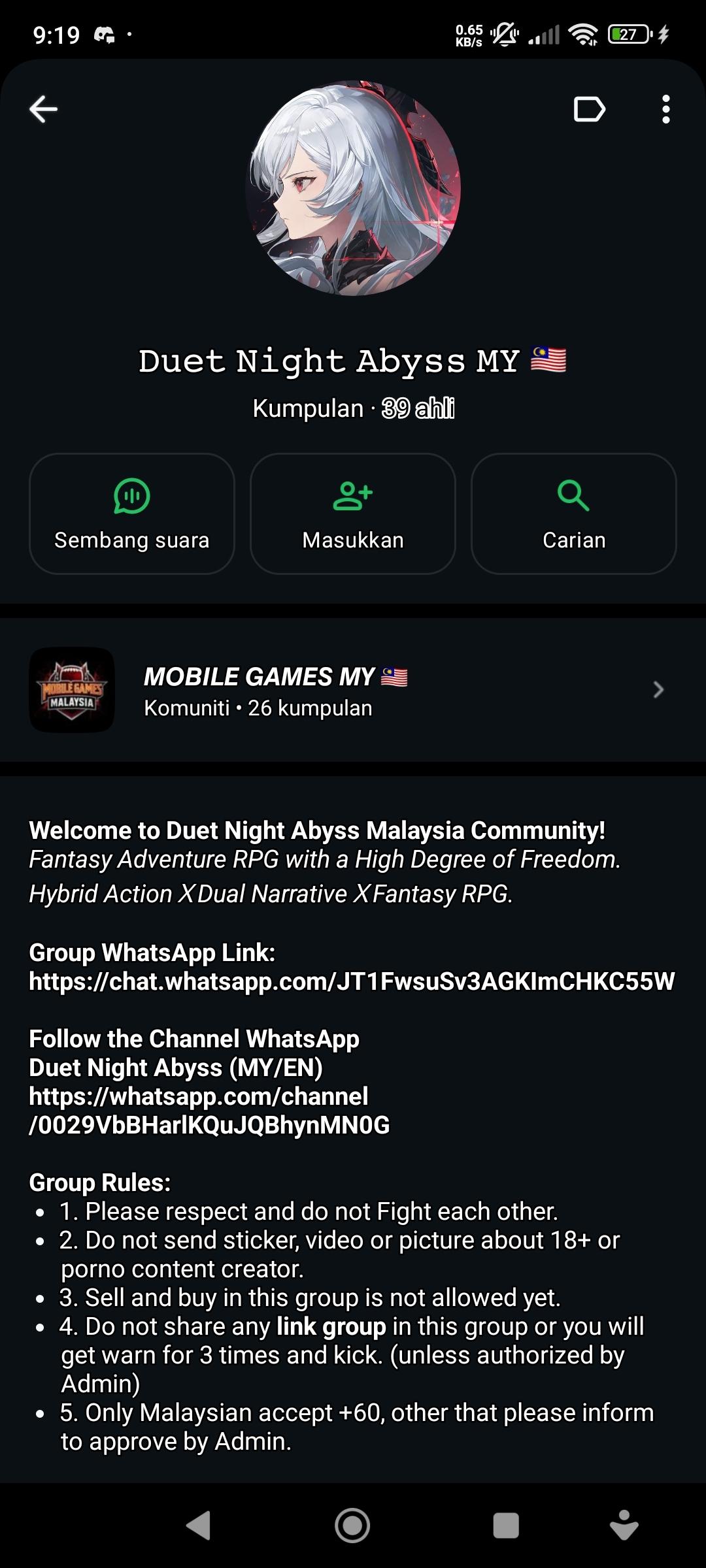Search the group with Carian

point(573,514)
